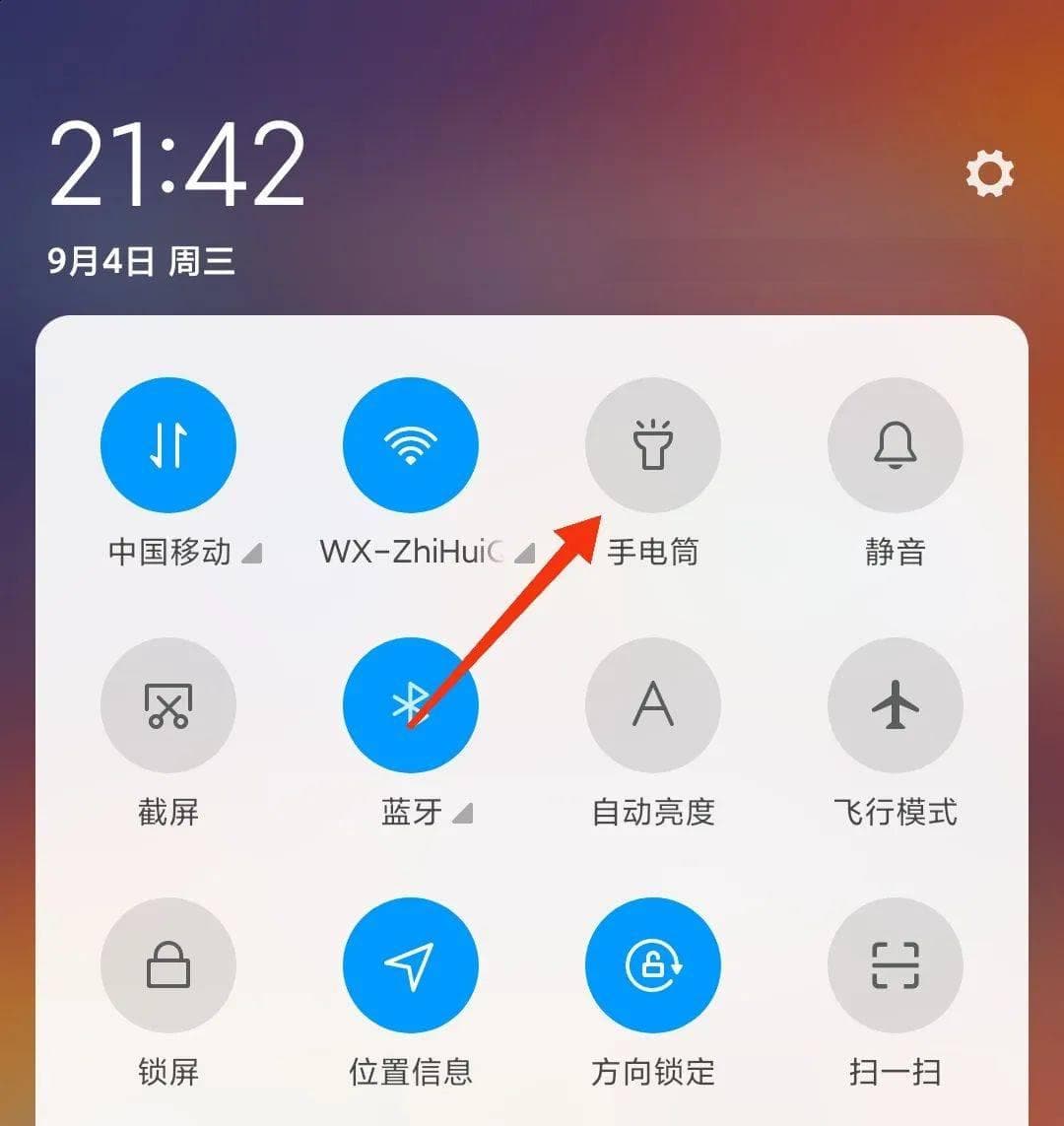Image resolution: width=1064 pixels, height=1126 pixels.
Task: Turn on airplane mode (飞行模式)
Action: 895,705
